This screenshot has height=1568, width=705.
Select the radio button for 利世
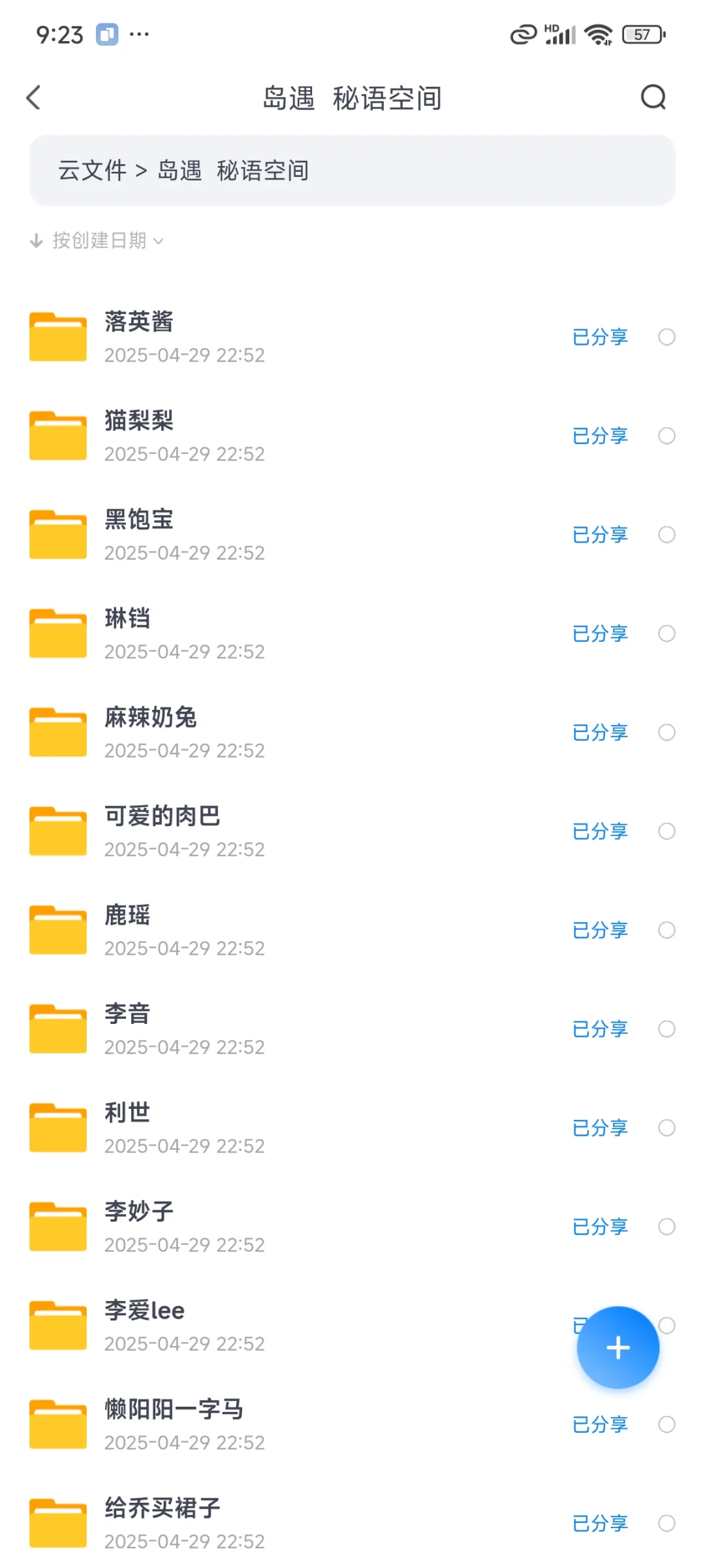[x=666, y=1128]
